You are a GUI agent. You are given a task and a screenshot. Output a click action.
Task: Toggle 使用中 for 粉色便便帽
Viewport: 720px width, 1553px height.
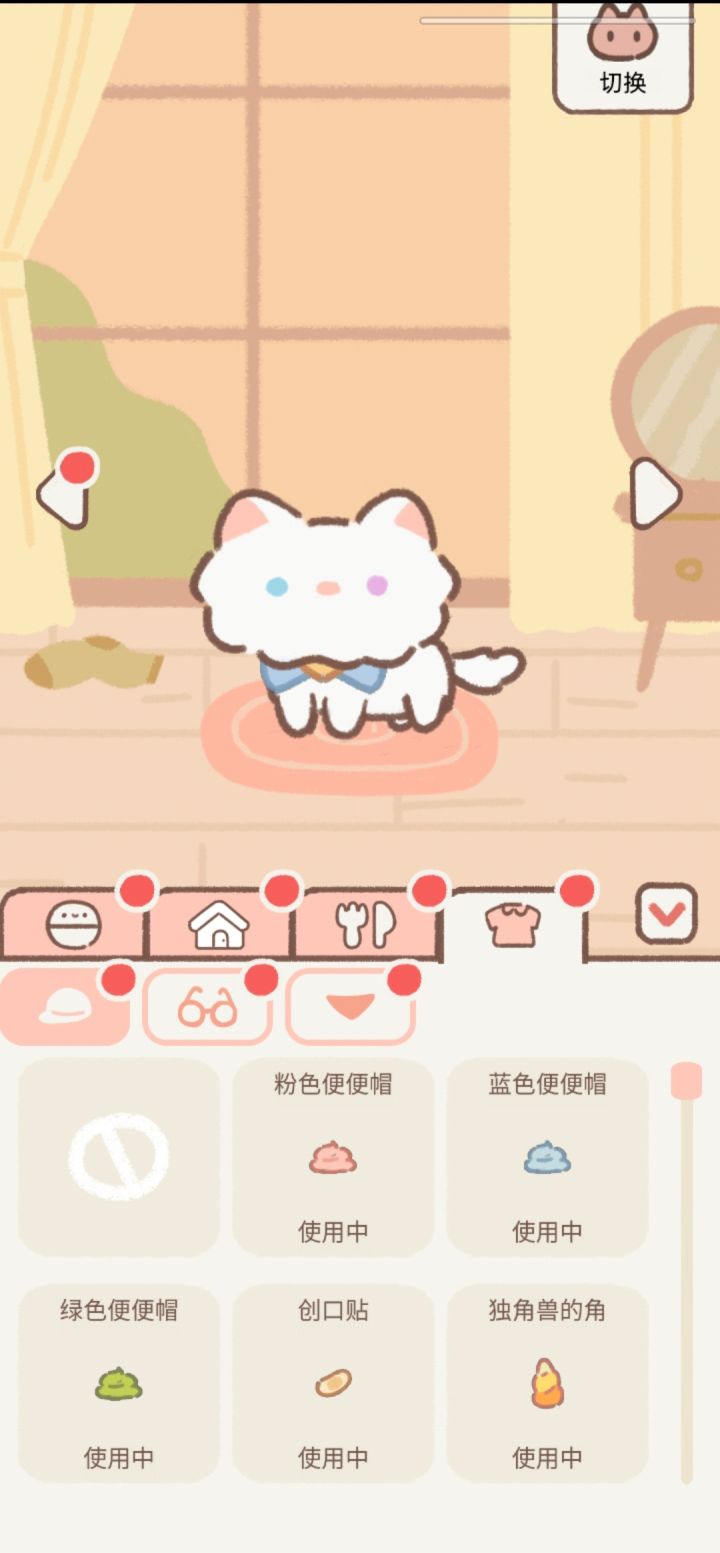point(332,1232)
